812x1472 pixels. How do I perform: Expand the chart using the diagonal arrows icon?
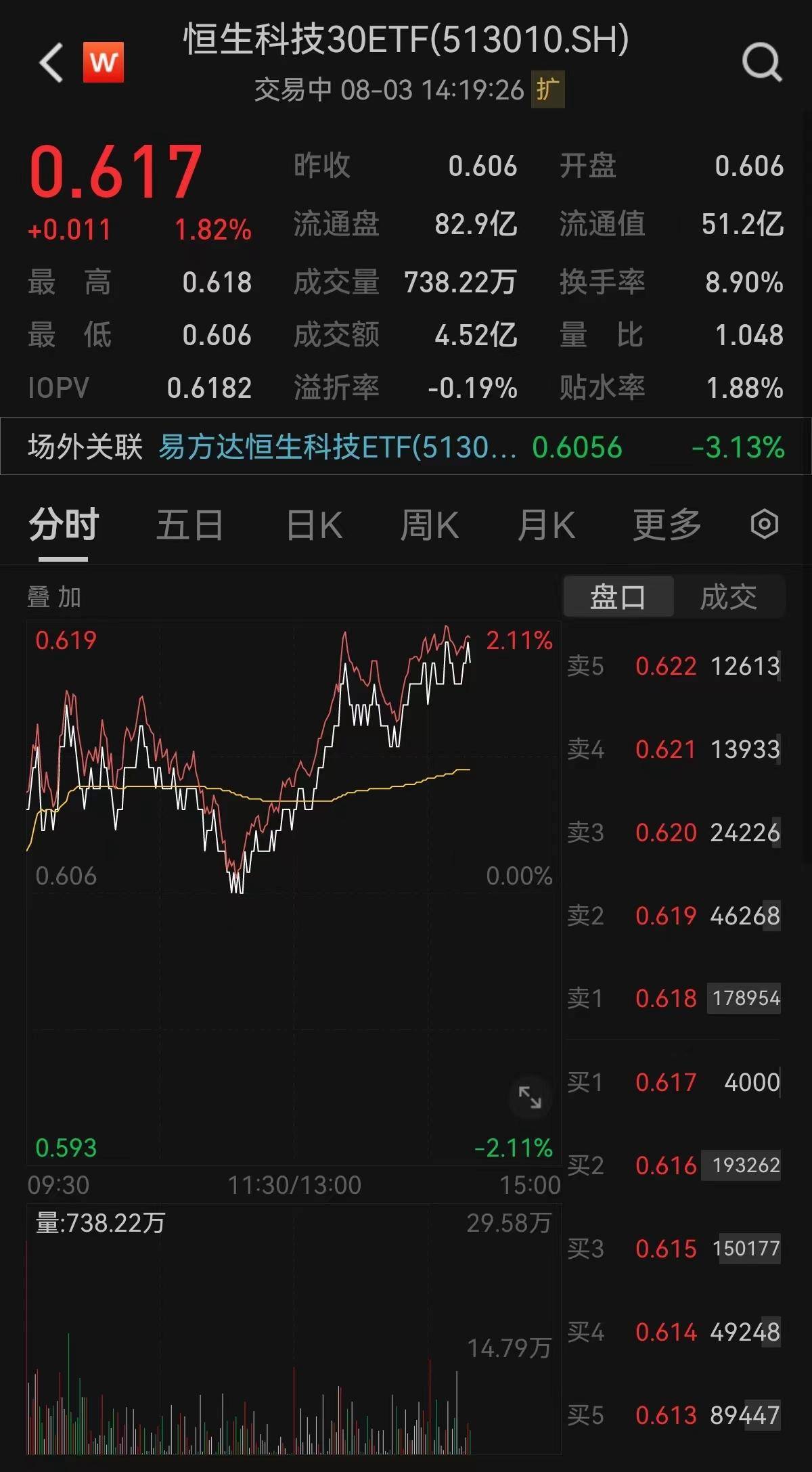click(x=531, y=1095)
